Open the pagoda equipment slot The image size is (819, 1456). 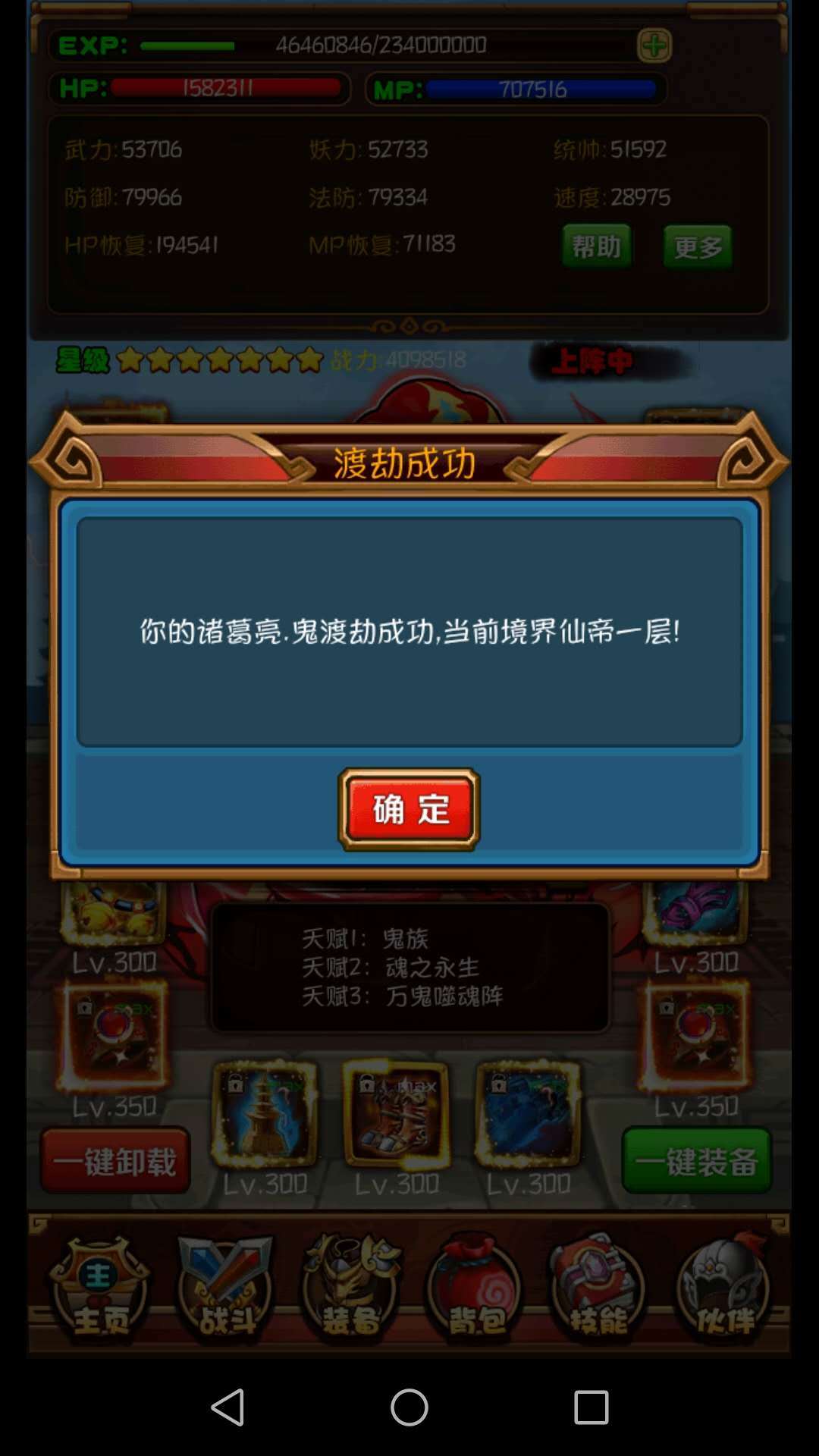pyautogui.click(x=264, y=1115)
